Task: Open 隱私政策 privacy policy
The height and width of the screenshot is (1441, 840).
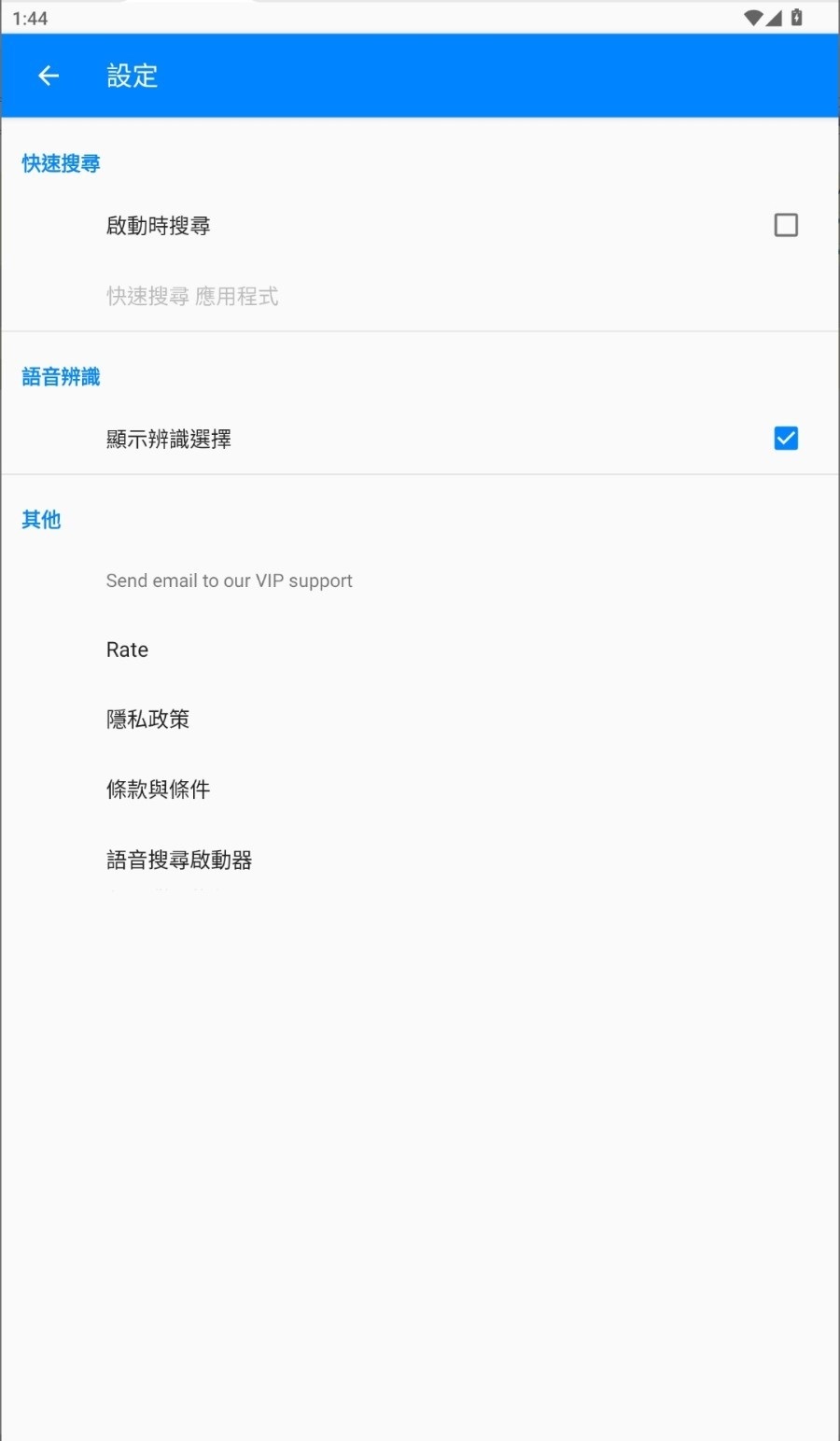Action: point(420,719)
